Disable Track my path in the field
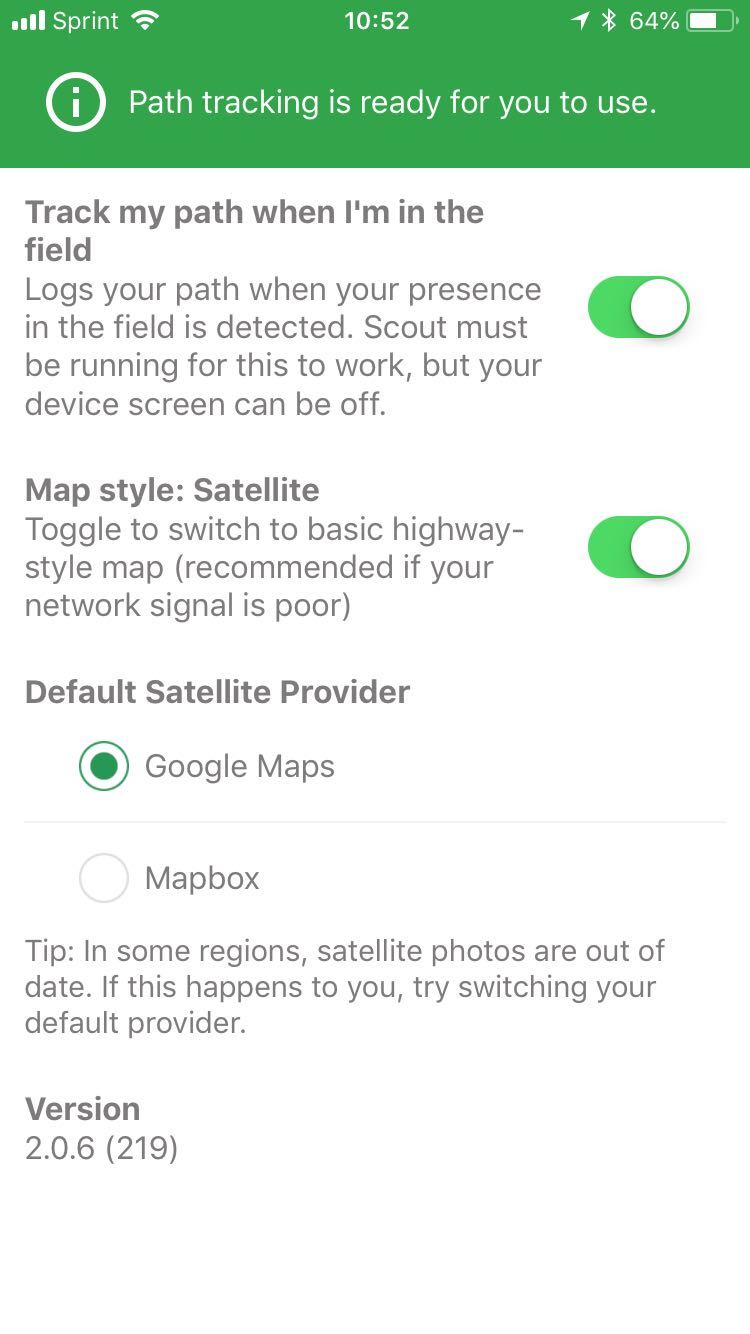Screen dimensions: 750x1334 click(639, 307)
